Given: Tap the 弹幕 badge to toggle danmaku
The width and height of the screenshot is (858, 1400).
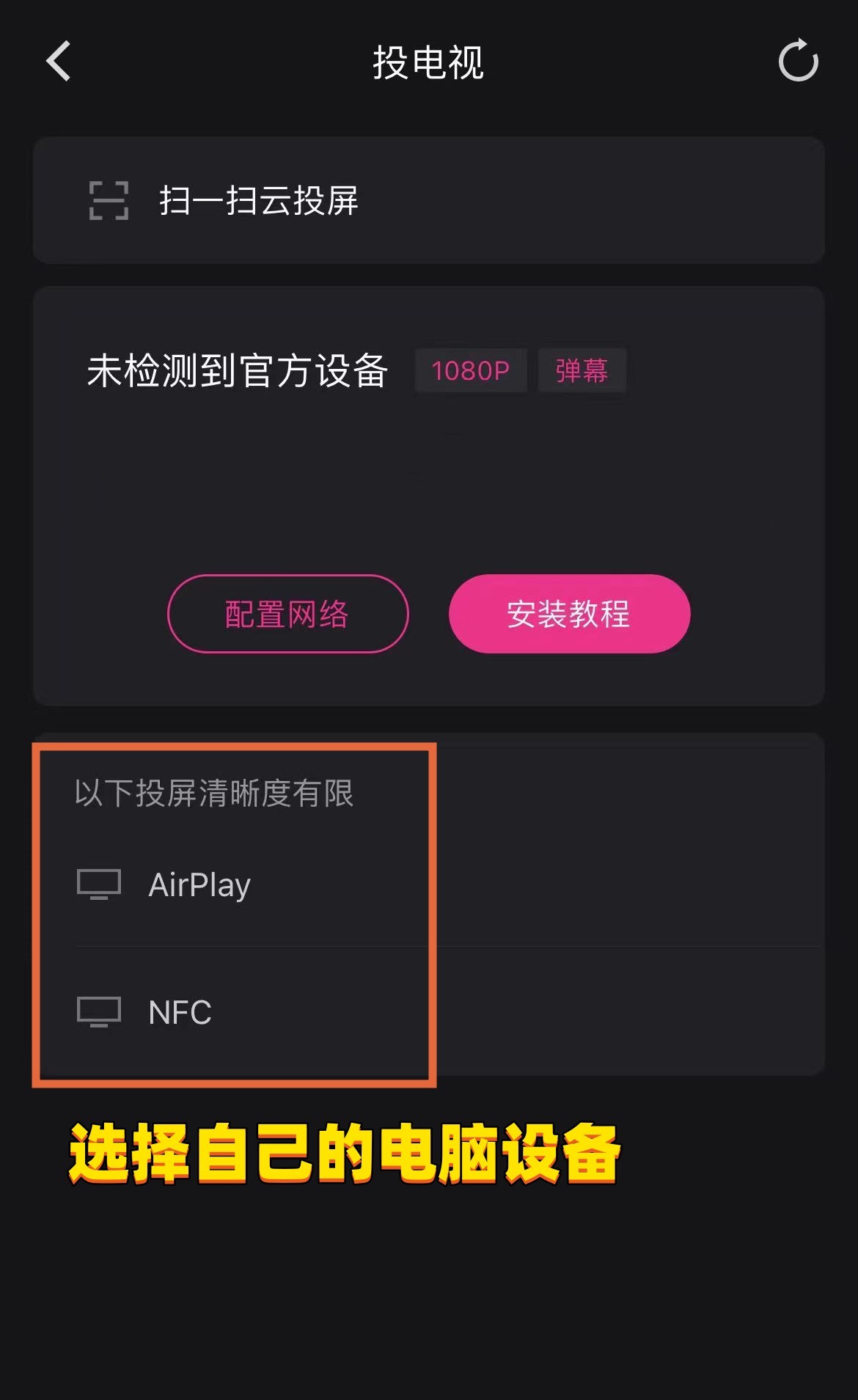Looking at the screenshot, I should click(x=582, y=371).
